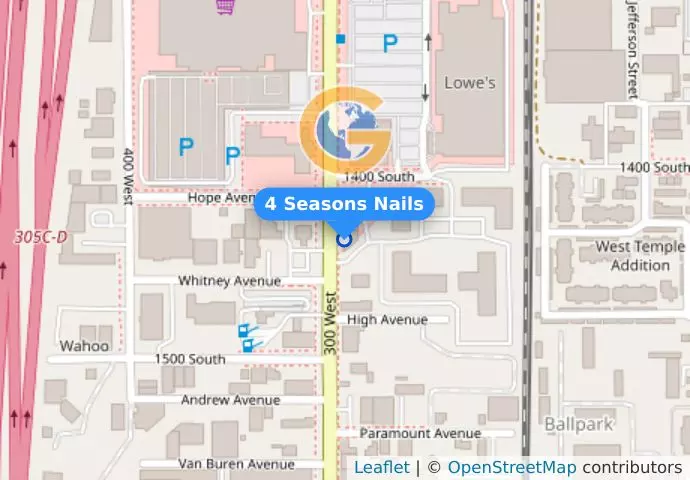Open the Leaflet attribution link
This screenshot has height=480, width=690.
[381, 467]
